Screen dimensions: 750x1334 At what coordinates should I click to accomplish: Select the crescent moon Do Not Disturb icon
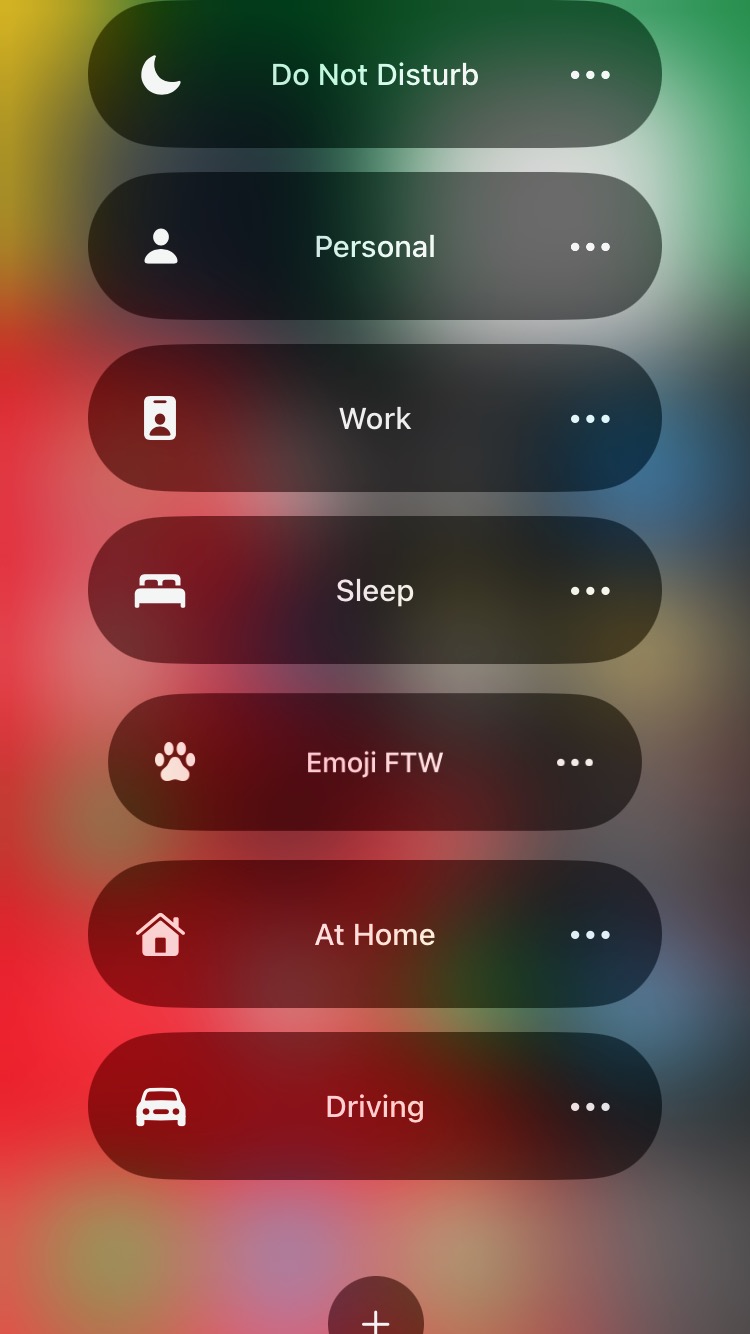coord(160,74)
